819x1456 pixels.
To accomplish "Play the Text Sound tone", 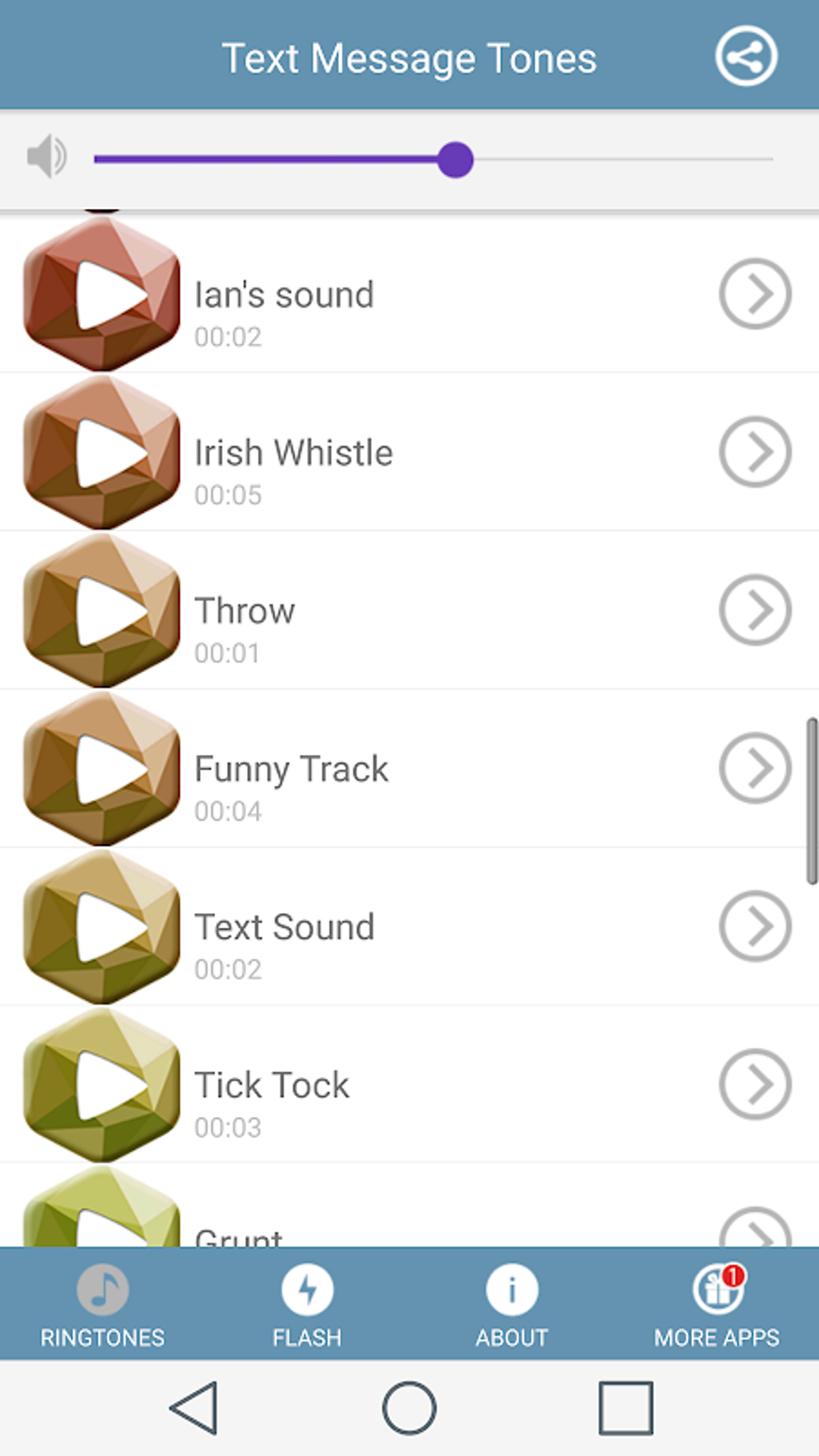I will (102, 927).
